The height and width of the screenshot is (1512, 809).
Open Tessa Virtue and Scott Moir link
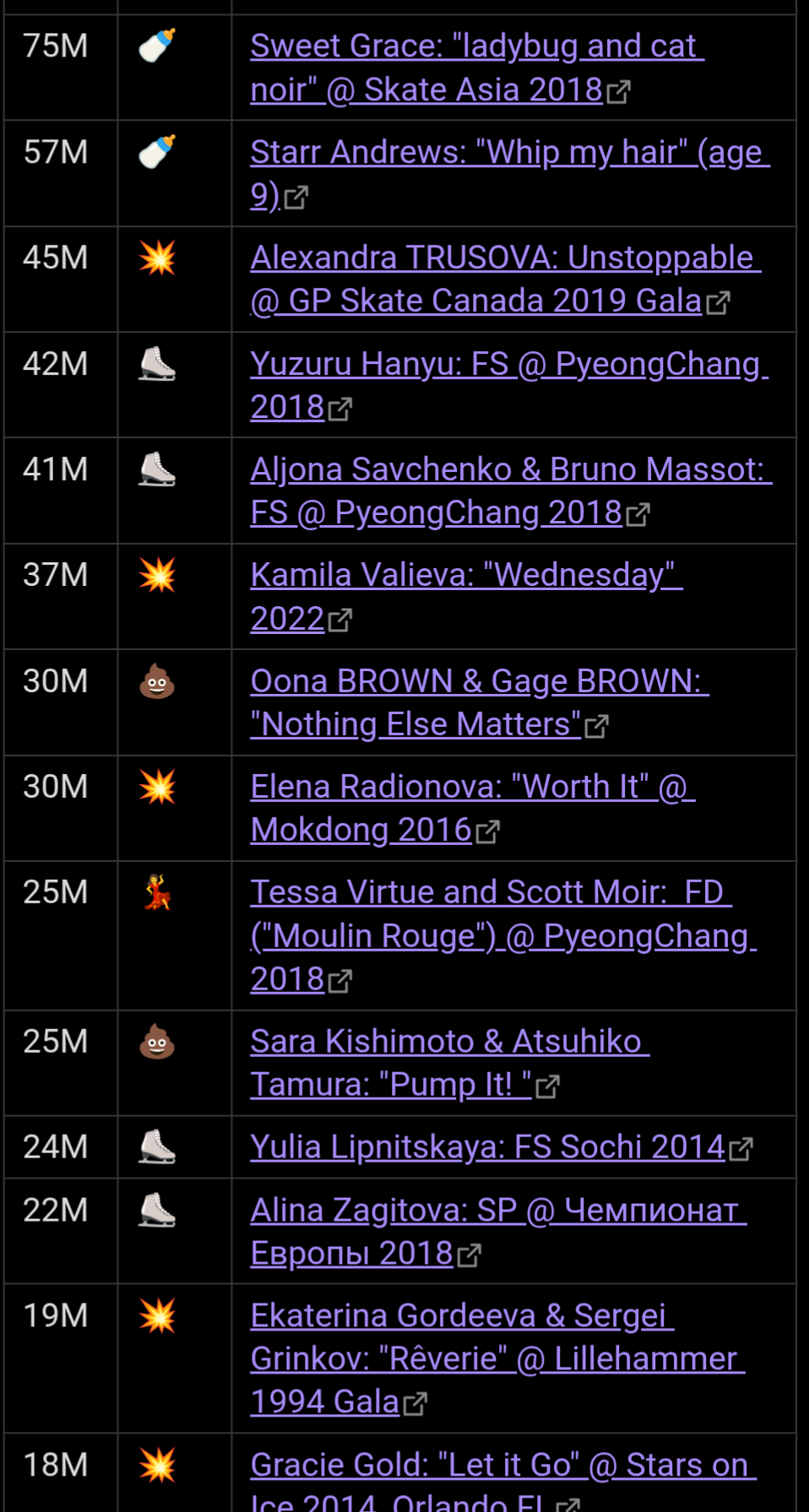point(491,893)
